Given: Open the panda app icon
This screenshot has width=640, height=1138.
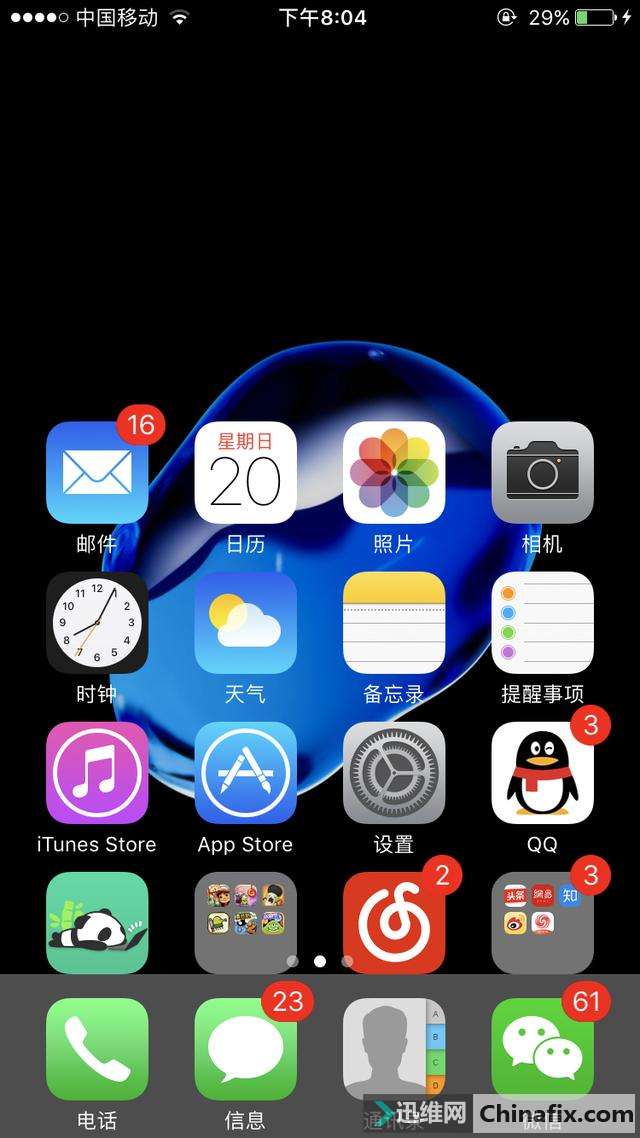Looking at the screenshot, I should point(97,922).
